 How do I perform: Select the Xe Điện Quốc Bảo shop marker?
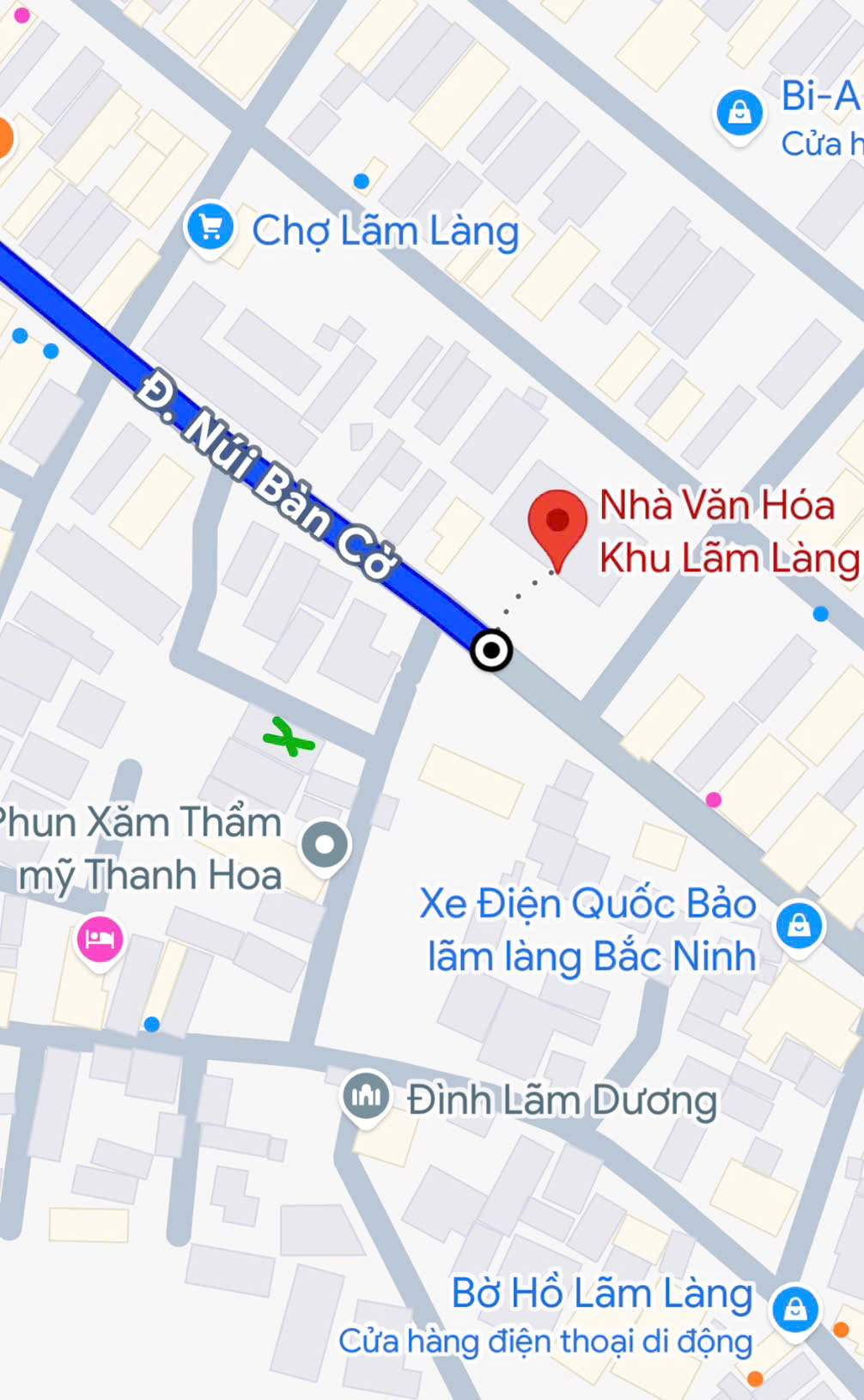tap(799, 927)
